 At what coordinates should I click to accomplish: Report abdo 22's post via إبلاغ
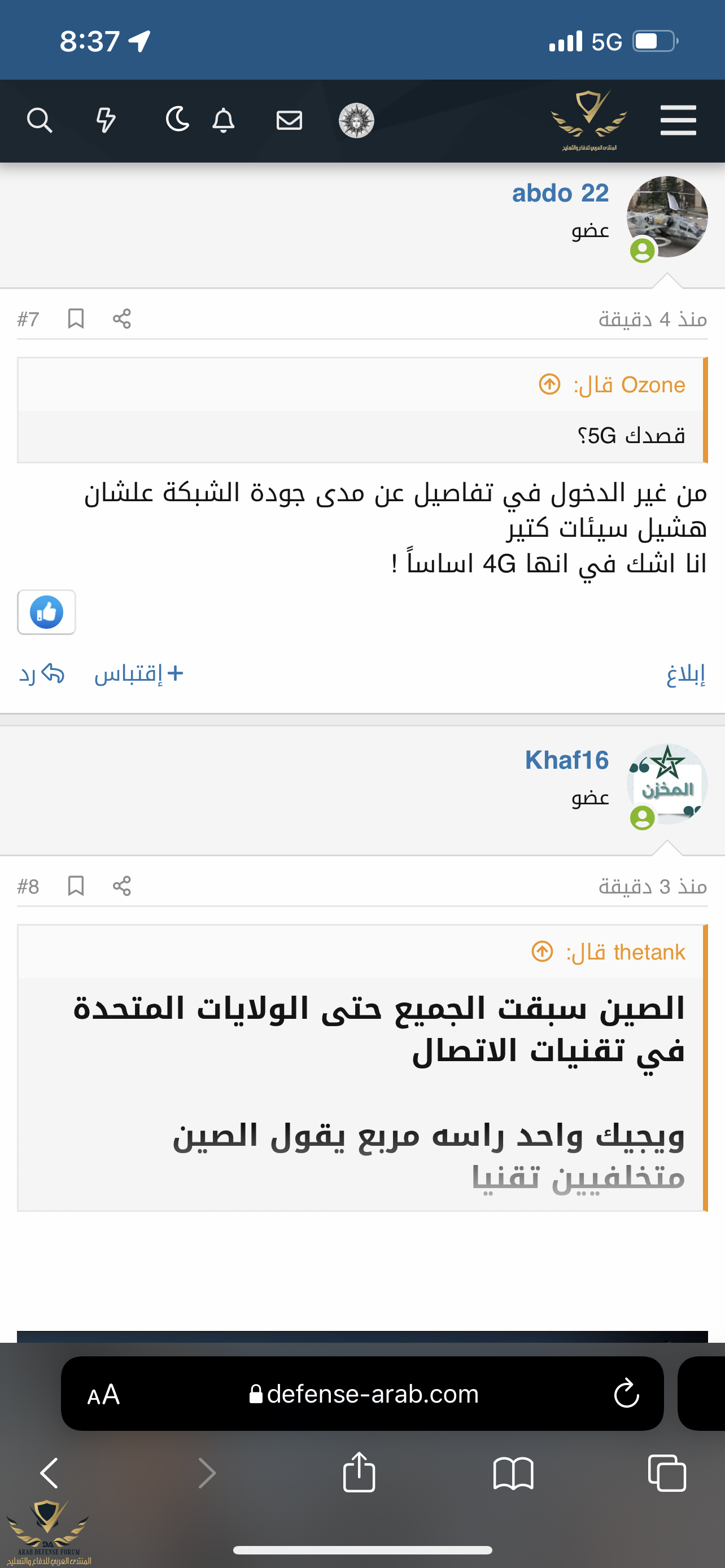[x=685, y=674]
